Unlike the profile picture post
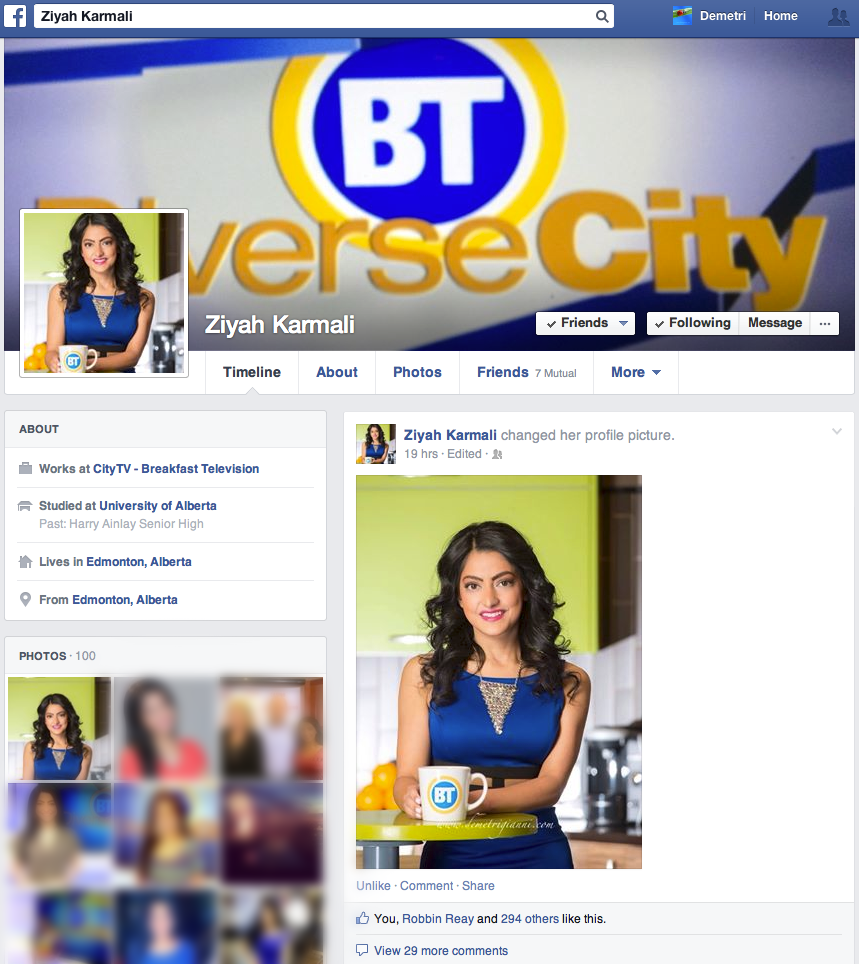859x964 pixels. [x=373, y=886]
